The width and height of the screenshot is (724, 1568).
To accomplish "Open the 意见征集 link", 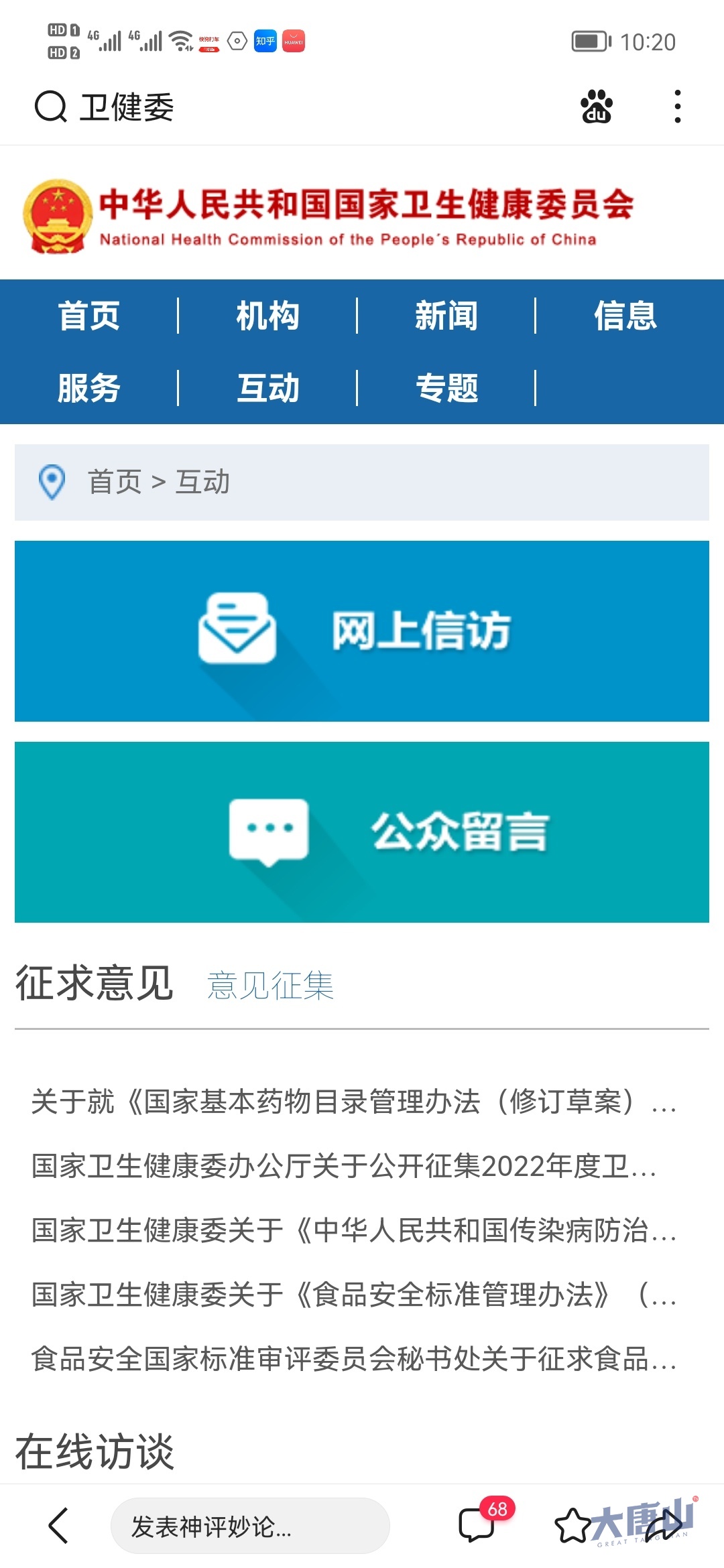I will 270,986.
